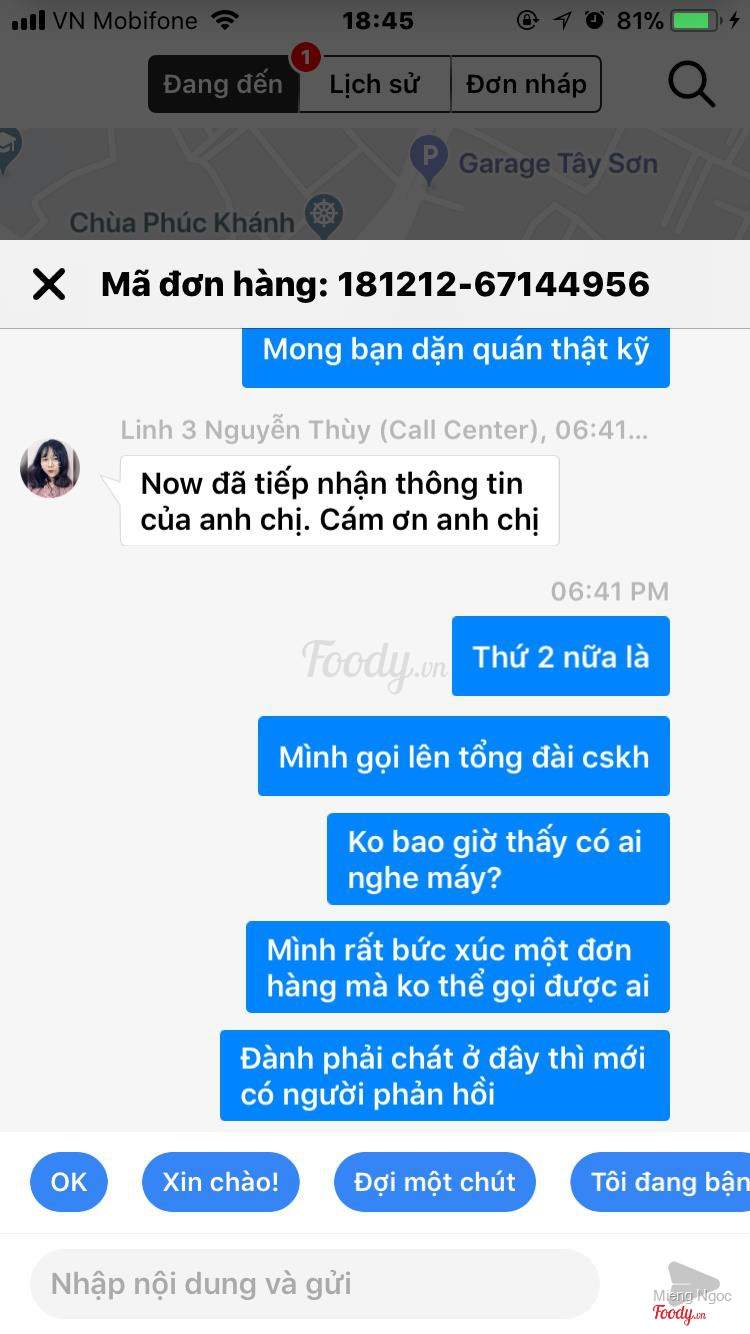The width and height of the screenshot is (750, 1334).
Task: Switch to the Đang đến tab
Action: [223, 84]
